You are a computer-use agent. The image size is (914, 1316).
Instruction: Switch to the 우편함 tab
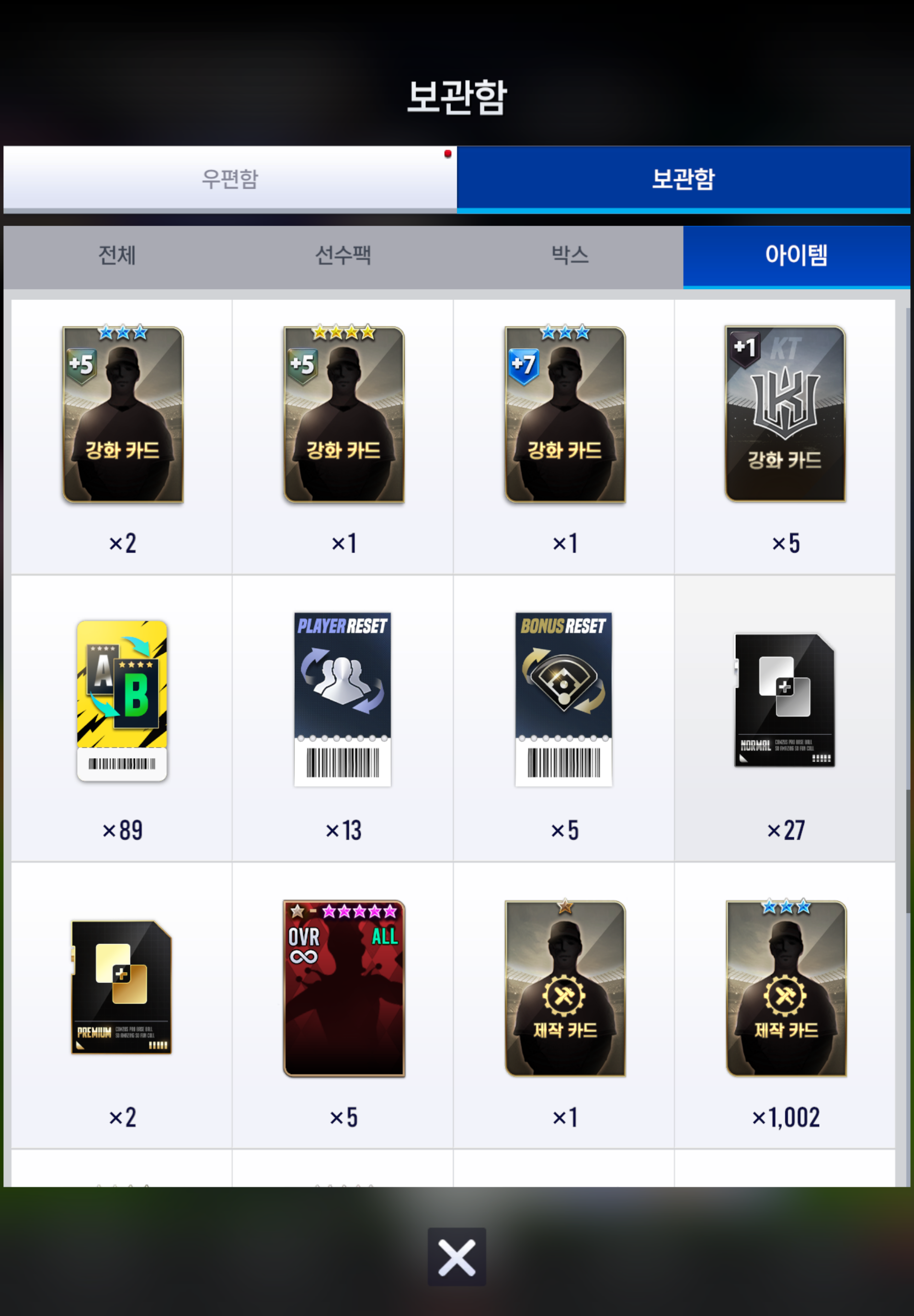(x=229, y=178)
